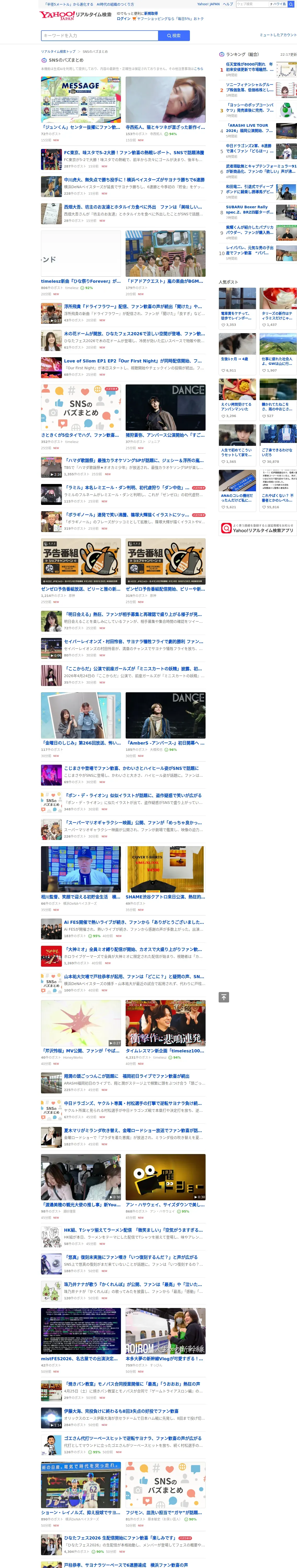
Task: Open the ヘルプ help link
Action: click(228, 4)
